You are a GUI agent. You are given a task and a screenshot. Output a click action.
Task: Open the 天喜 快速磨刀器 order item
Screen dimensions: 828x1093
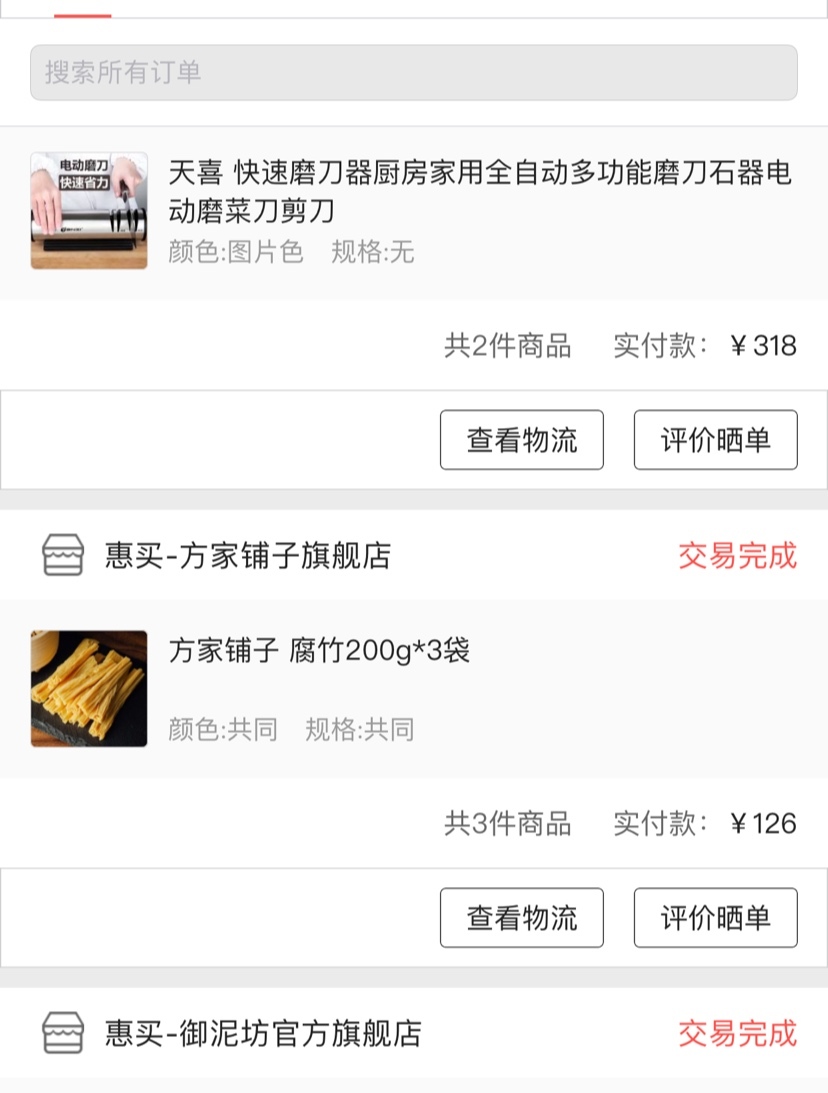tap(480, 192)
